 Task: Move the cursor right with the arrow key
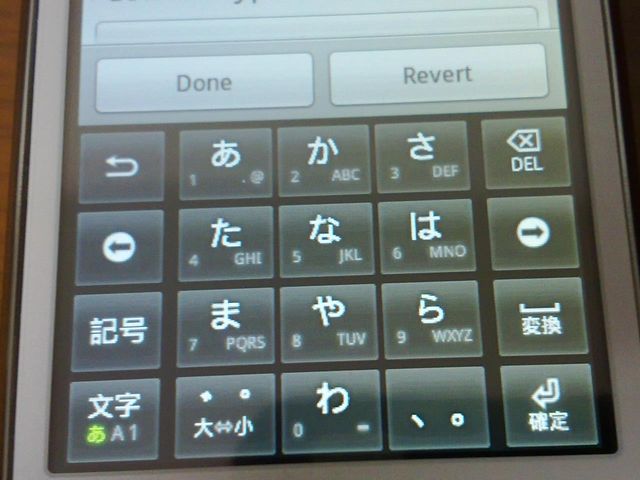tap(532, 232)
